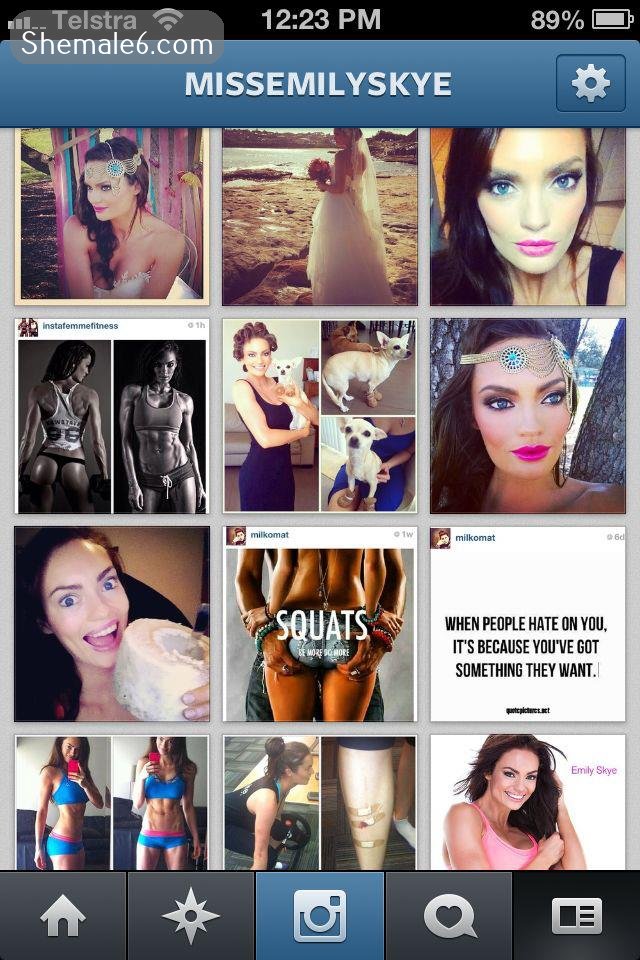
Task: Open the blue sportswear mirror selfie post
Action: click(111, 804)
